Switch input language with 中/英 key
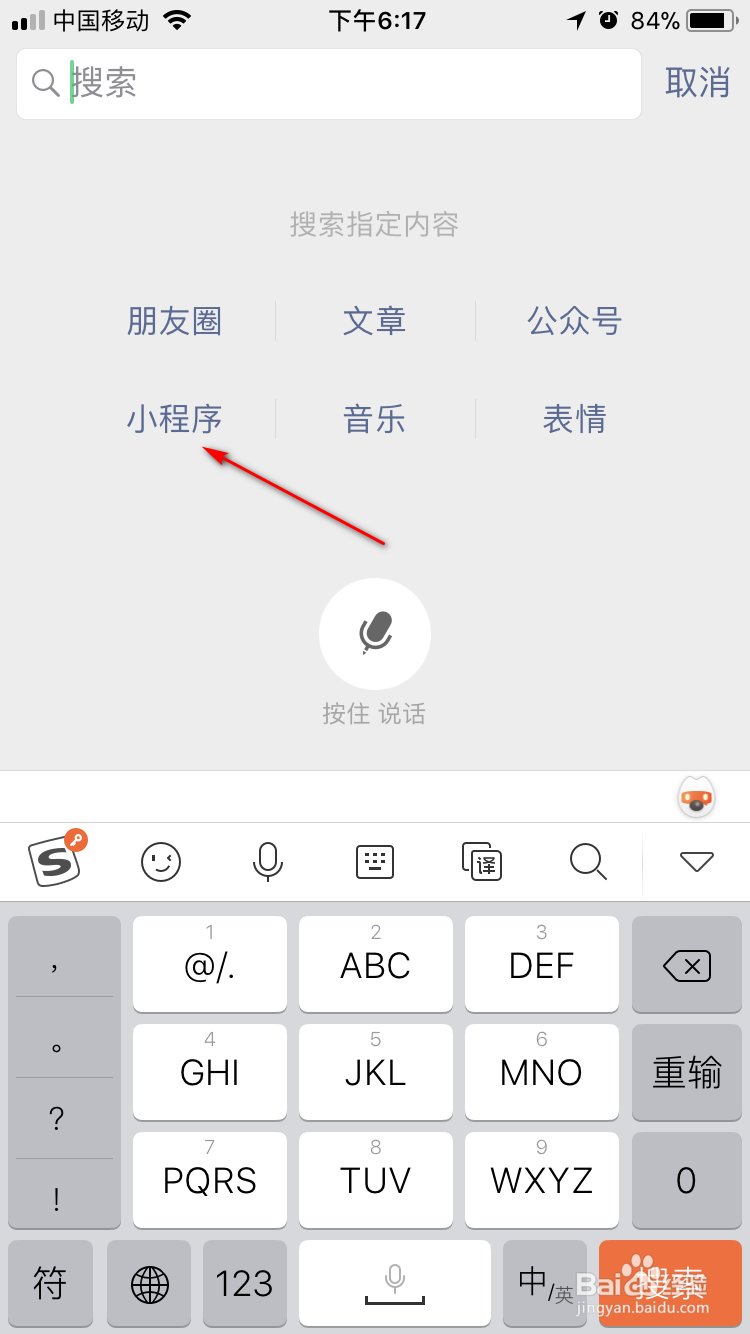This screenshot has height=1334, width=750. pos(542,1284)
